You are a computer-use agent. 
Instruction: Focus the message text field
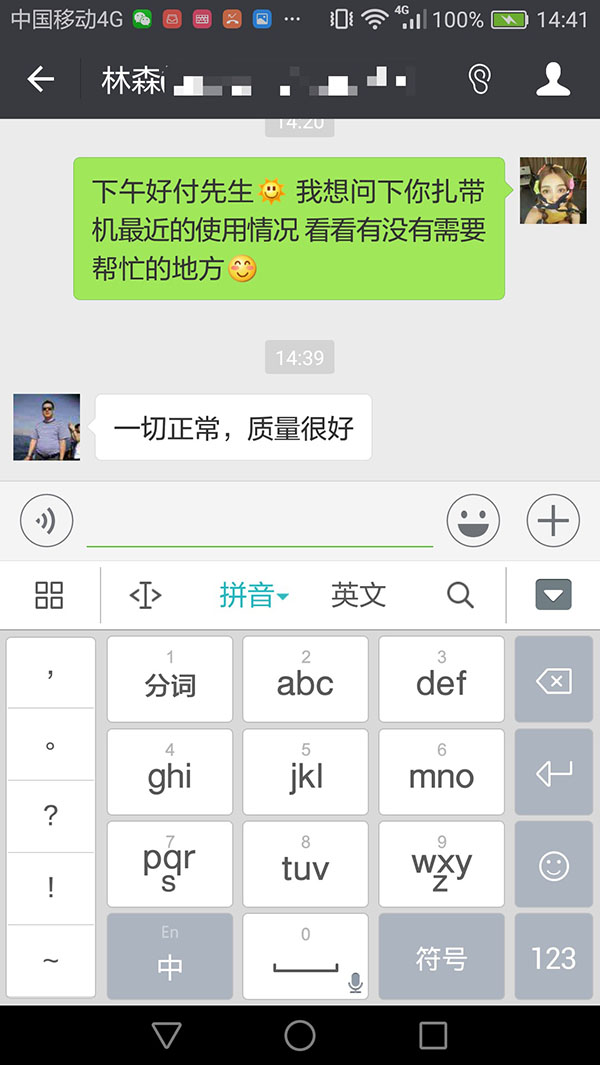(x=260, y=522)
